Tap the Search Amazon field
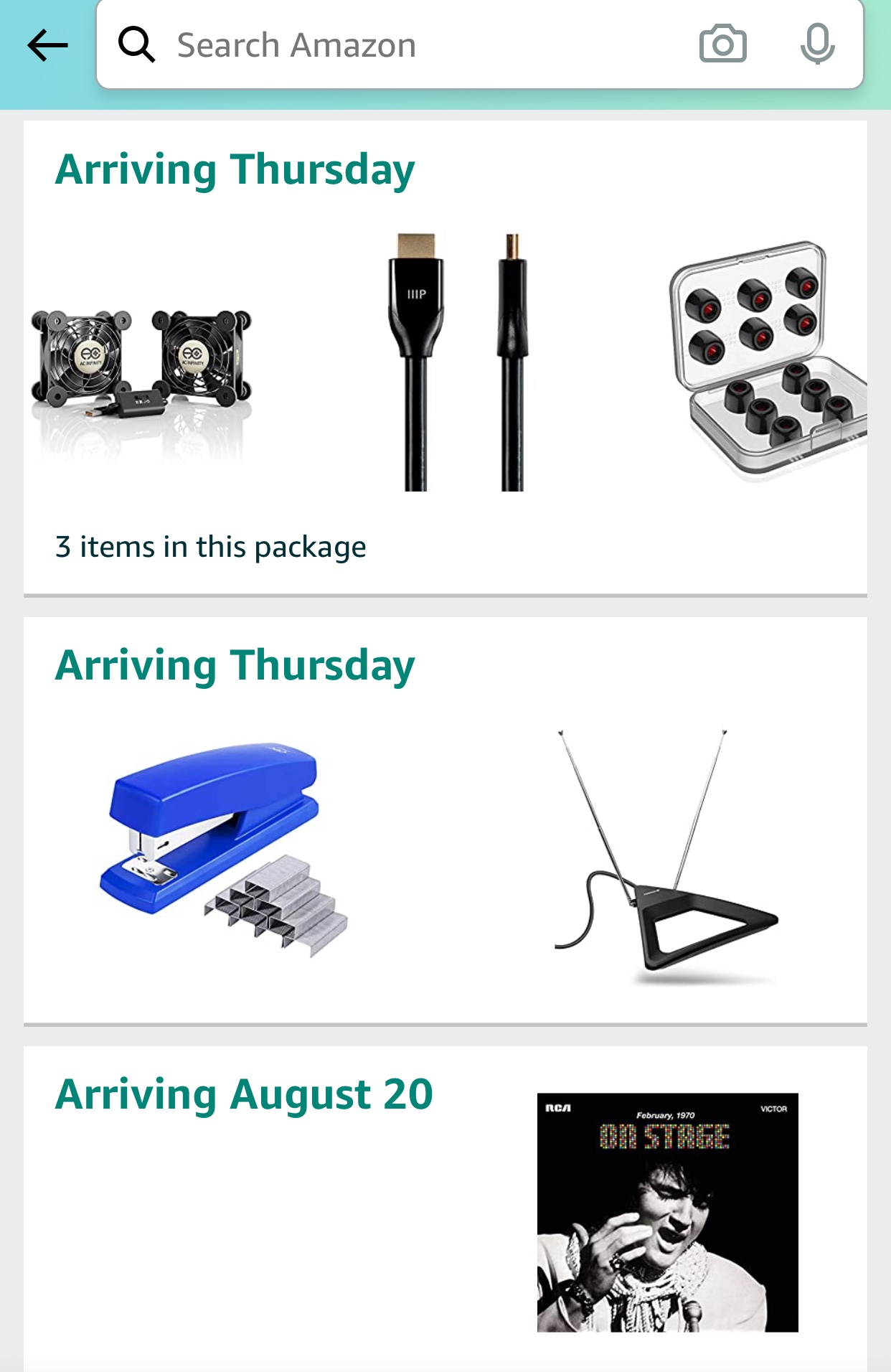This screenshot has width=891, height=1372. click(402, 45)
